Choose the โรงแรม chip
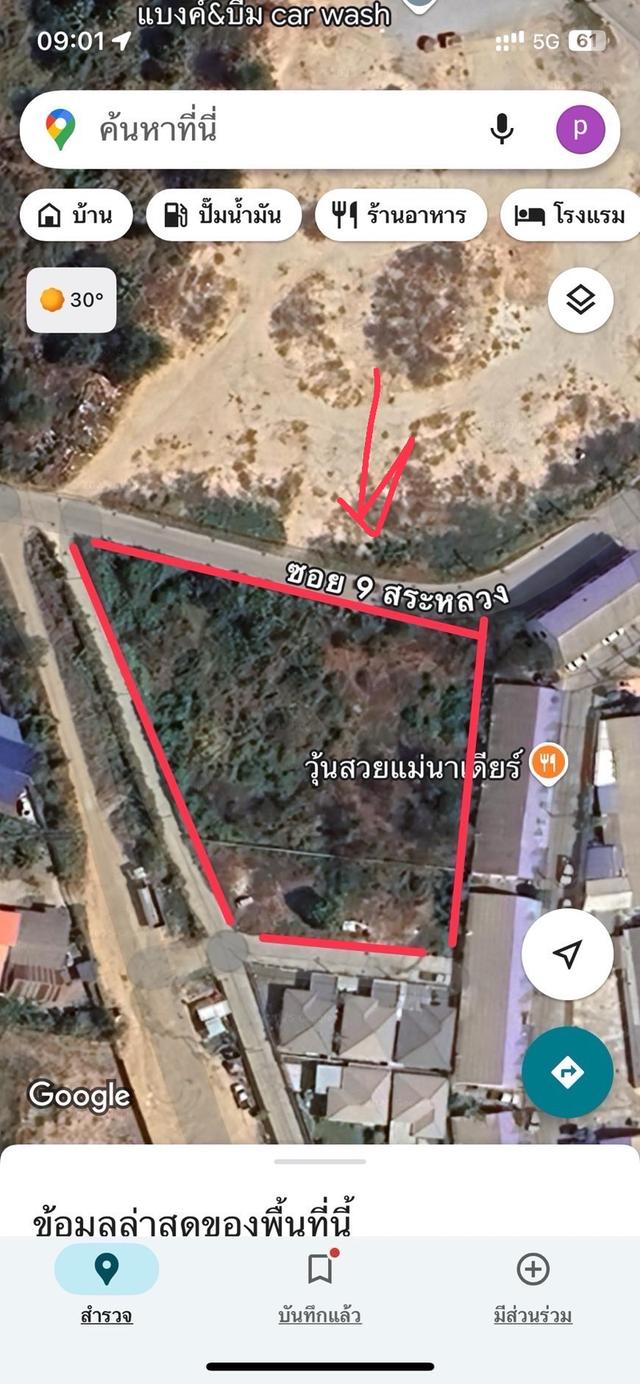 pos(570,215)
